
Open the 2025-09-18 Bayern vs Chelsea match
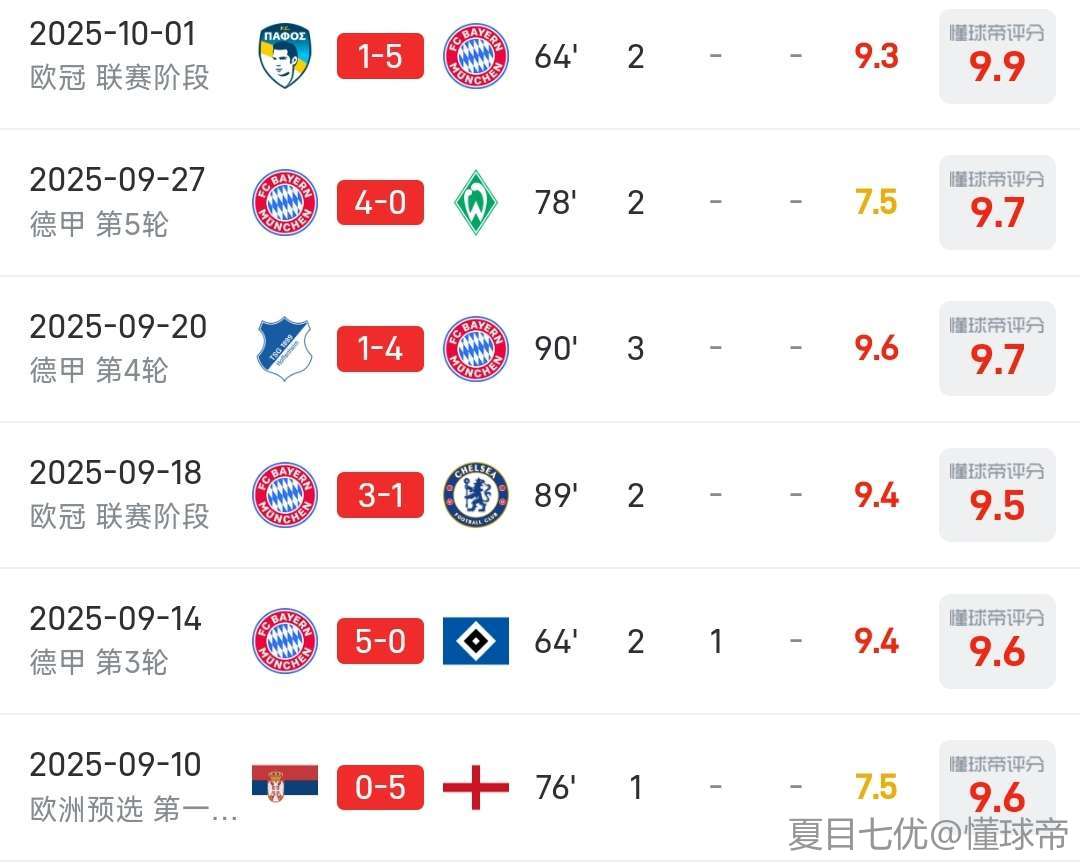pyautogui.click(x=380, y=495)
